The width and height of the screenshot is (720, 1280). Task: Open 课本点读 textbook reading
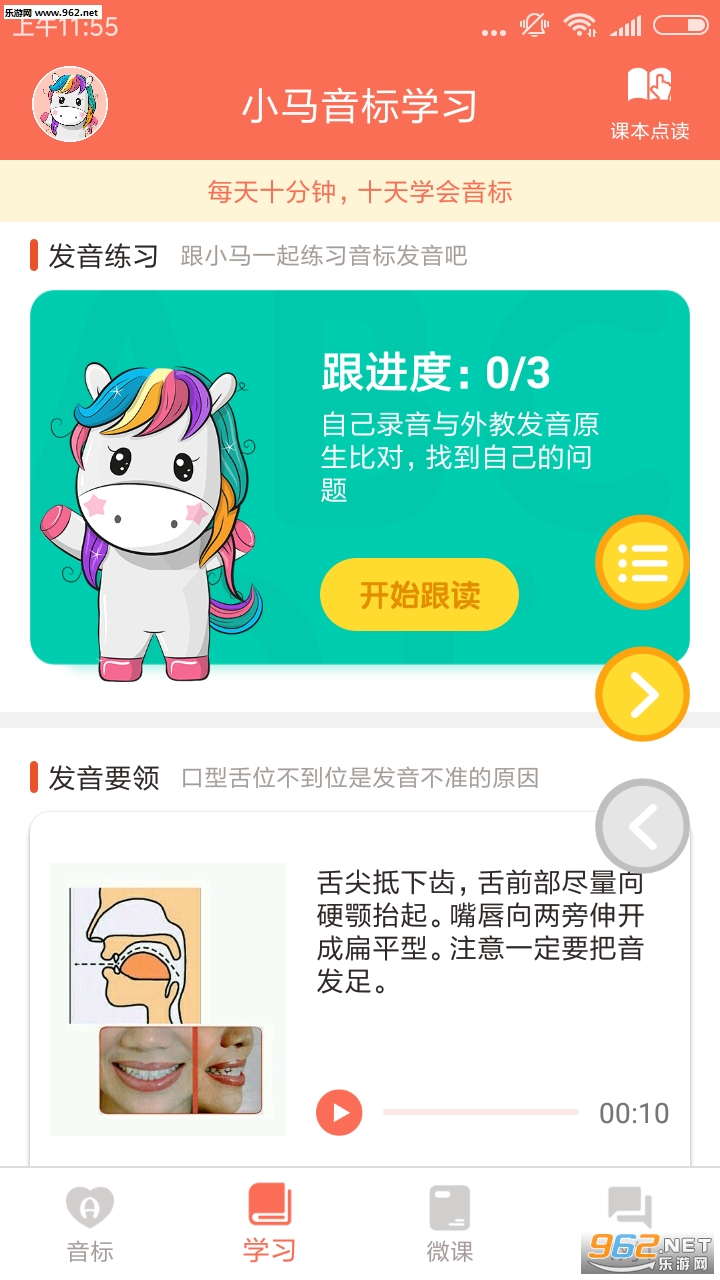(650, 104)
